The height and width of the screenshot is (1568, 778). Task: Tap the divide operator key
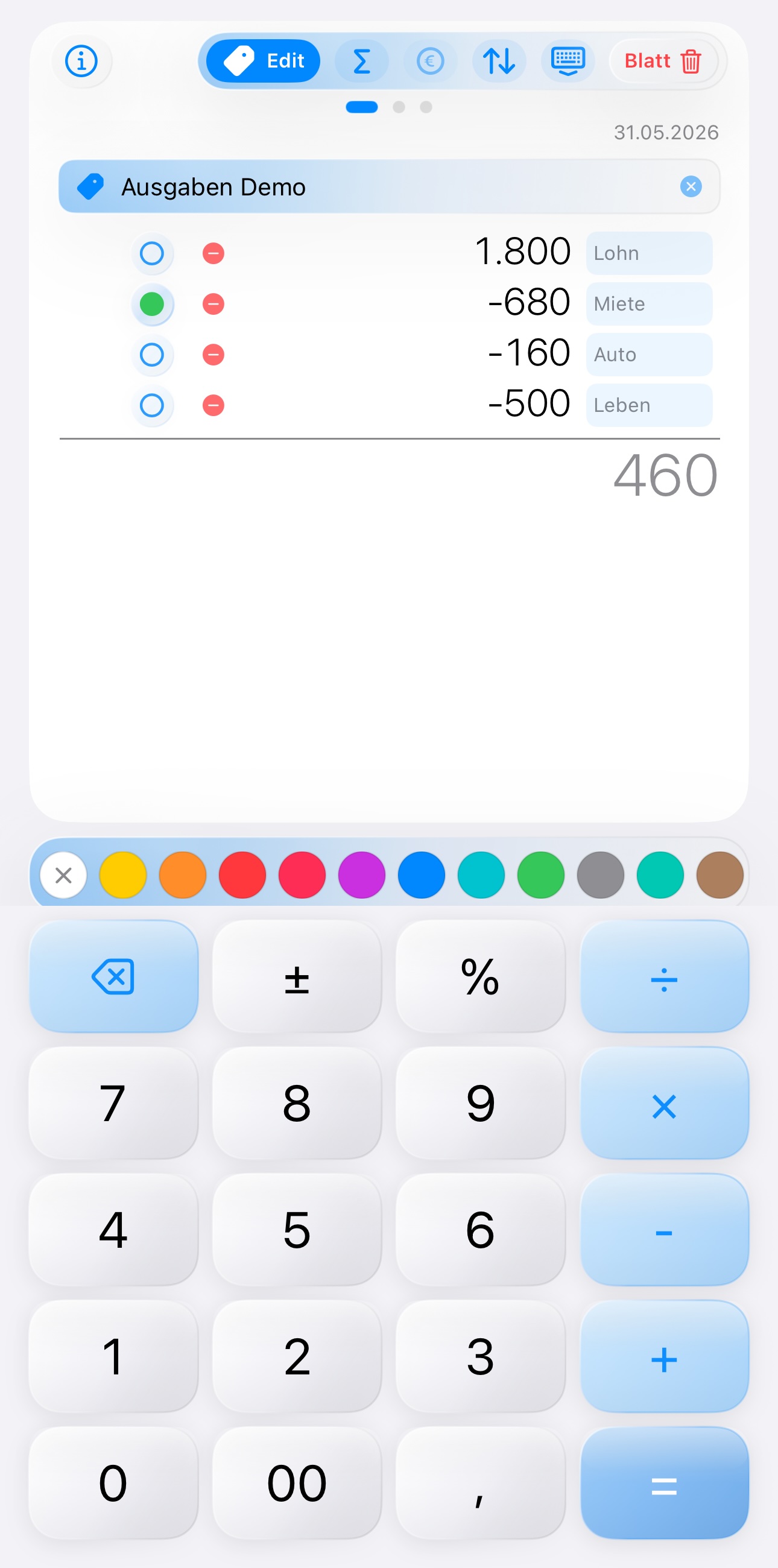tap(664, 976)
